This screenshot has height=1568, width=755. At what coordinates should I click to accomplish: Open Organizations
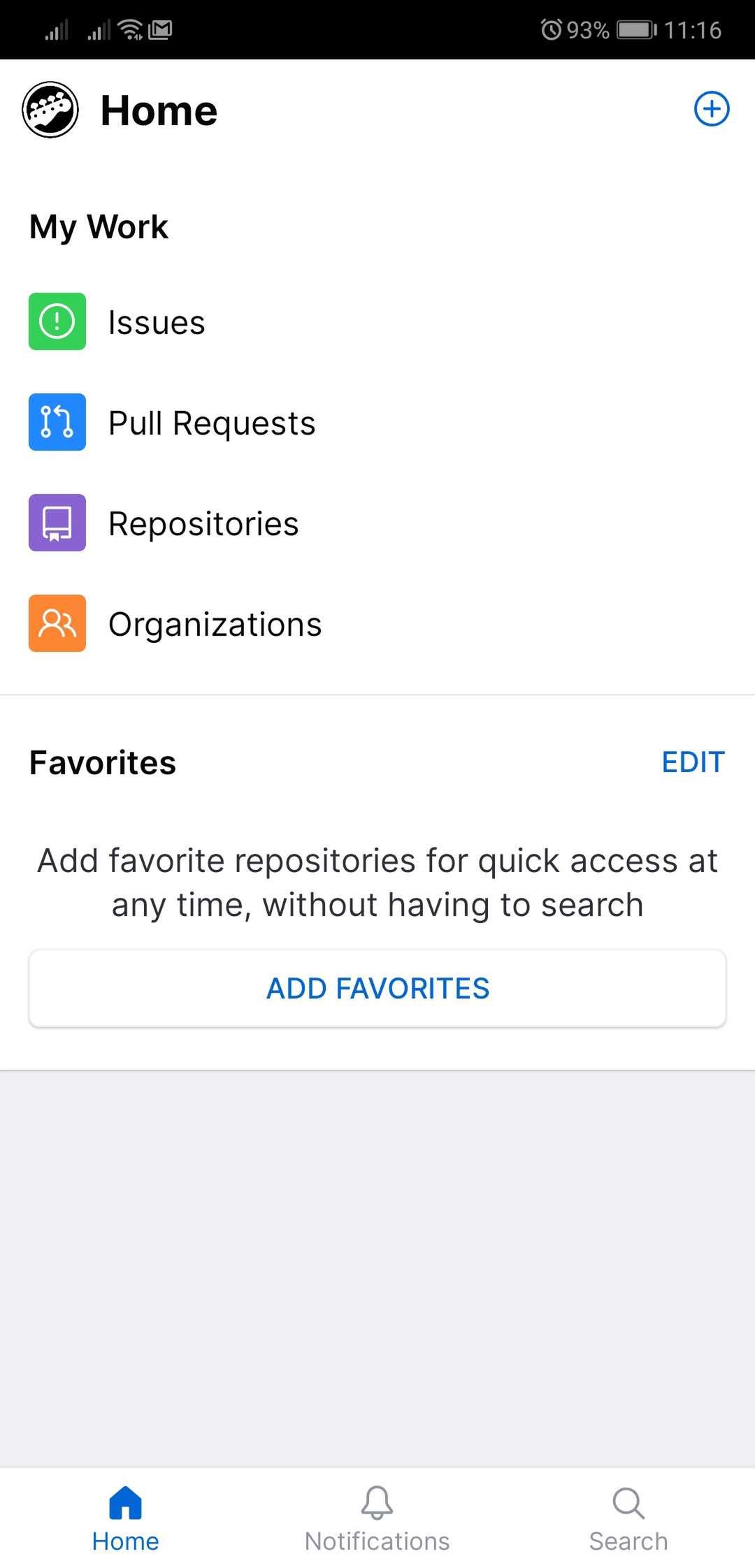pyautogui.click(x=377, y=623)
